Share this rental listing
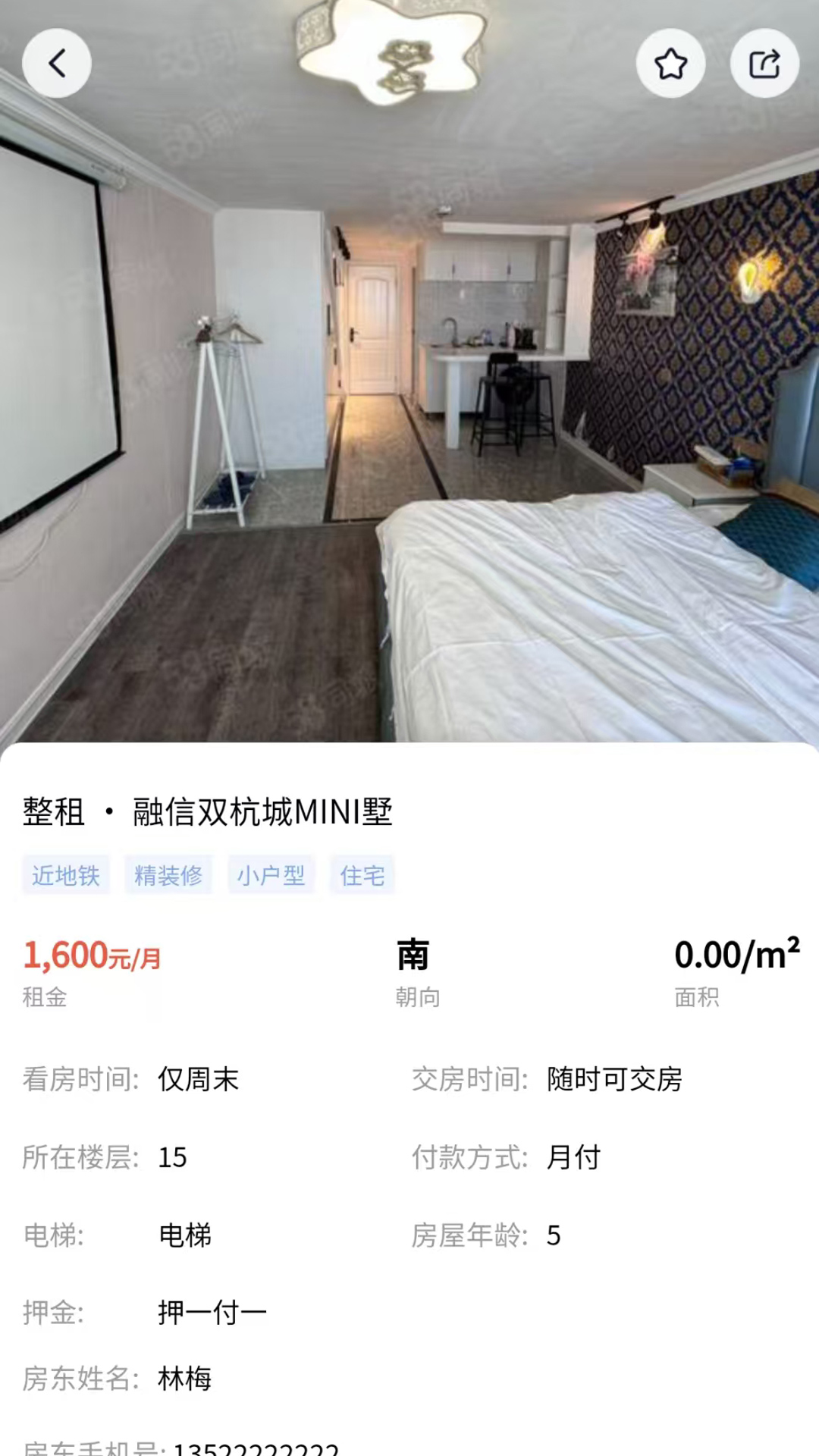The image size is (819, 1456). pyautogui.click(x=764, y=64)
